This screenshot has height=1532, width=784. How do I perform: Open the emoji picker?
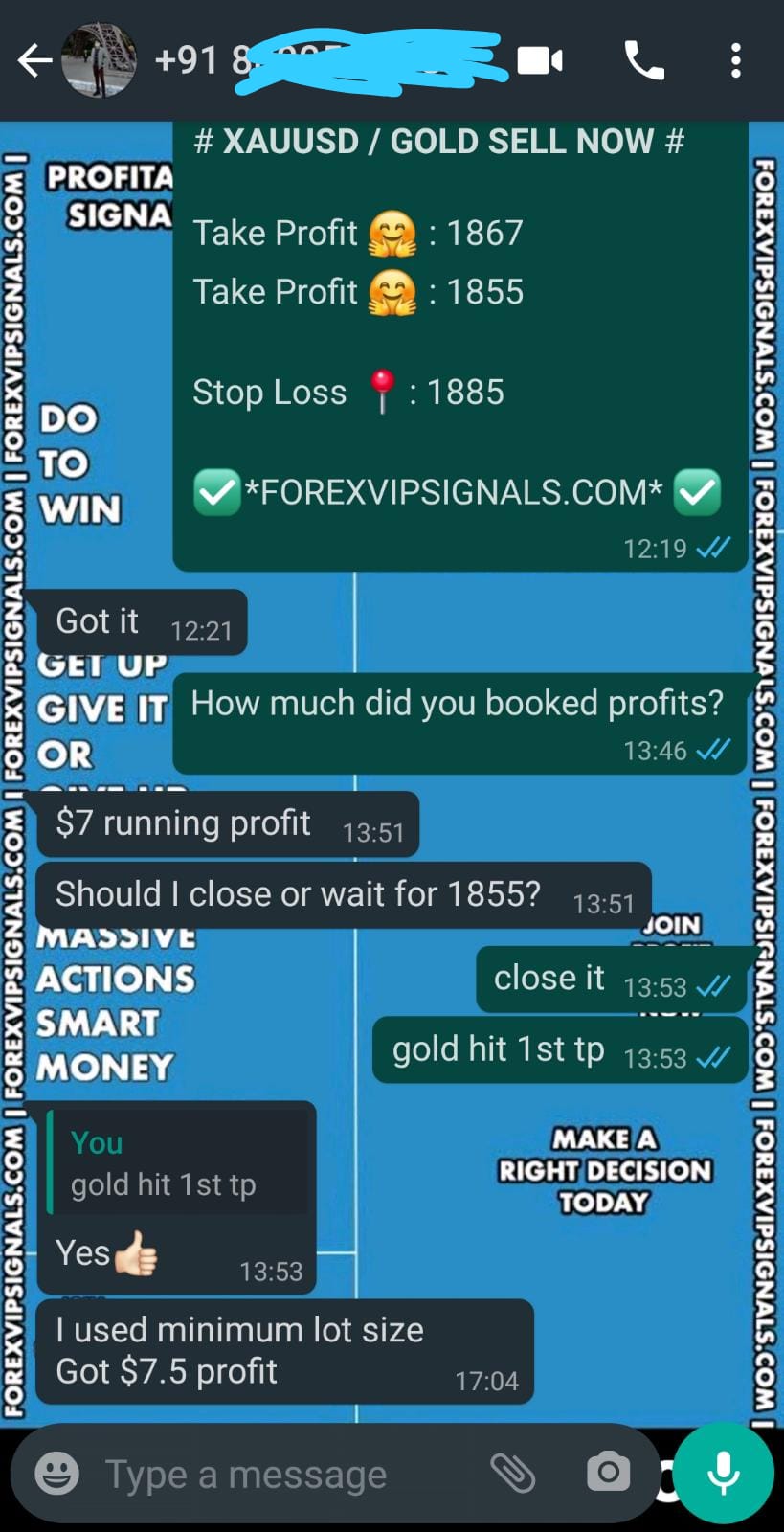coord(57,1473)
